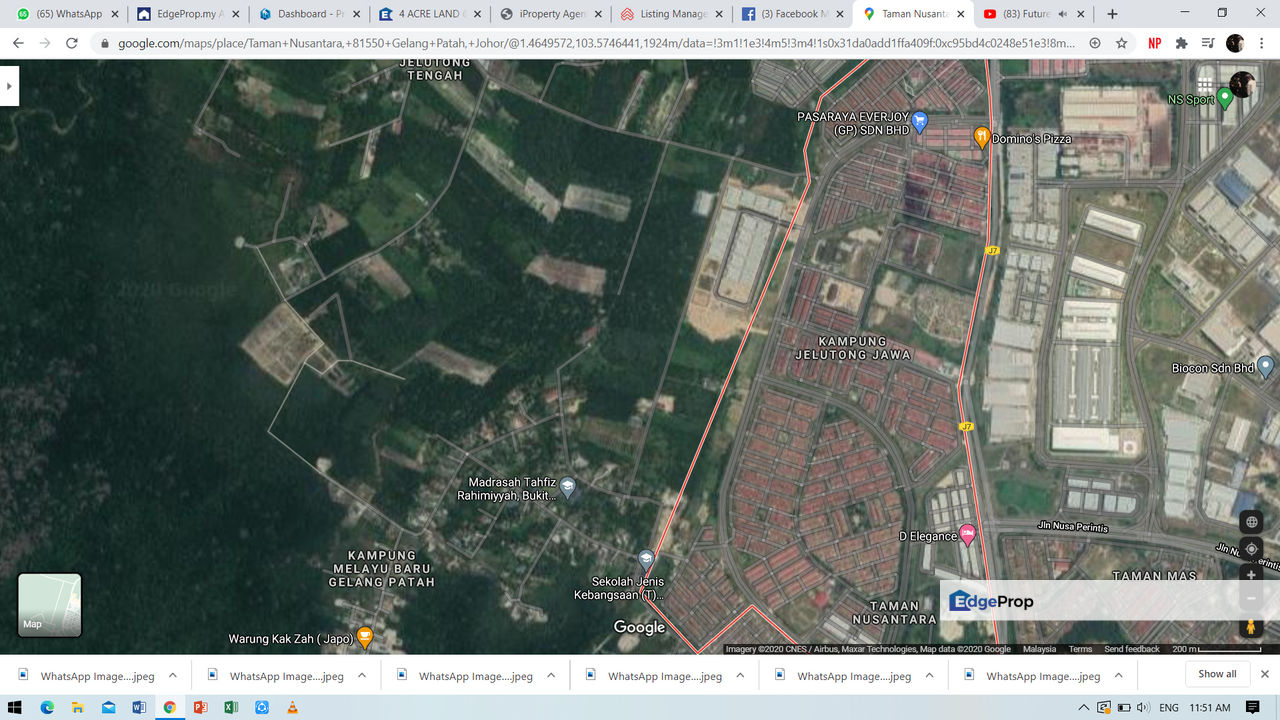Open a new browser tab

(1112, 14)
